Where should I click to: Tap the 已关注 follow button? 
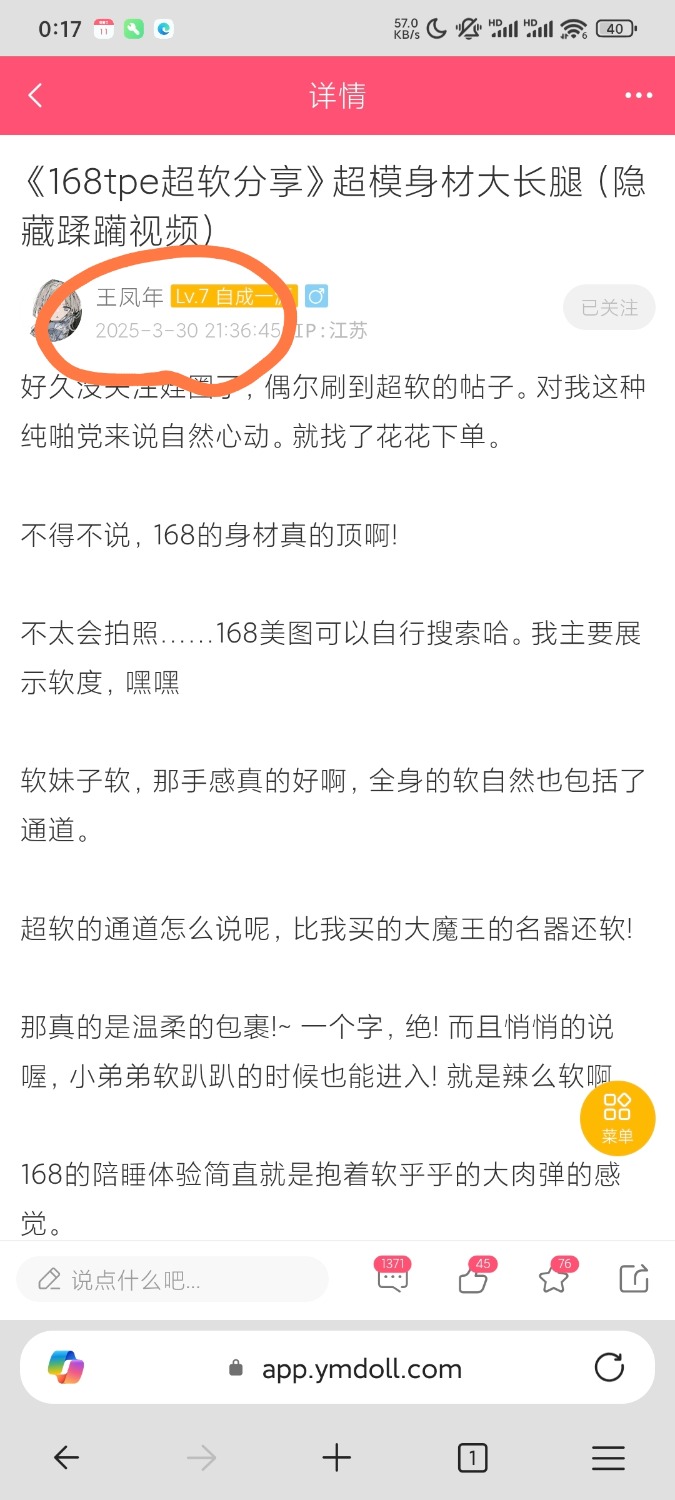point(608,308)
